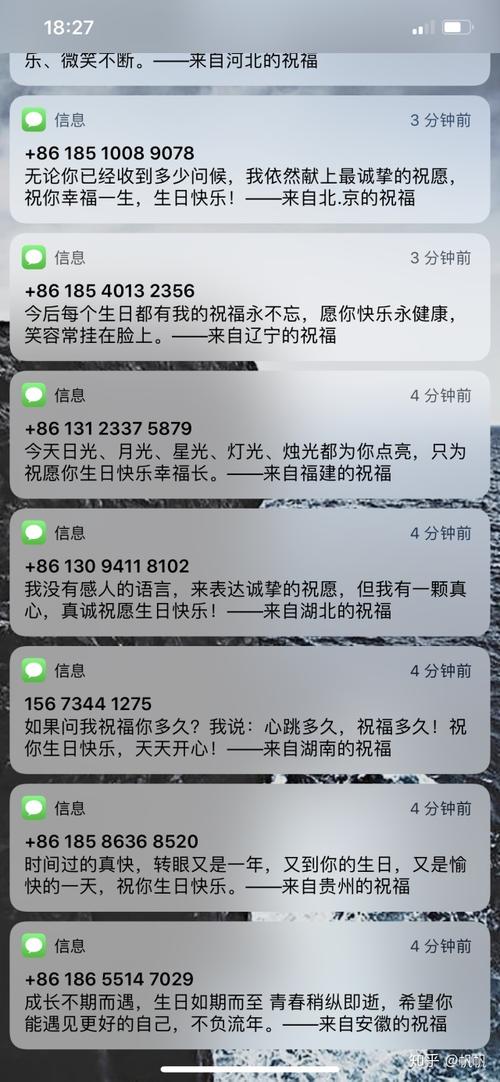
Task: Open the partial notification mentioning 河北的祝福
Action: click(250, 68)
